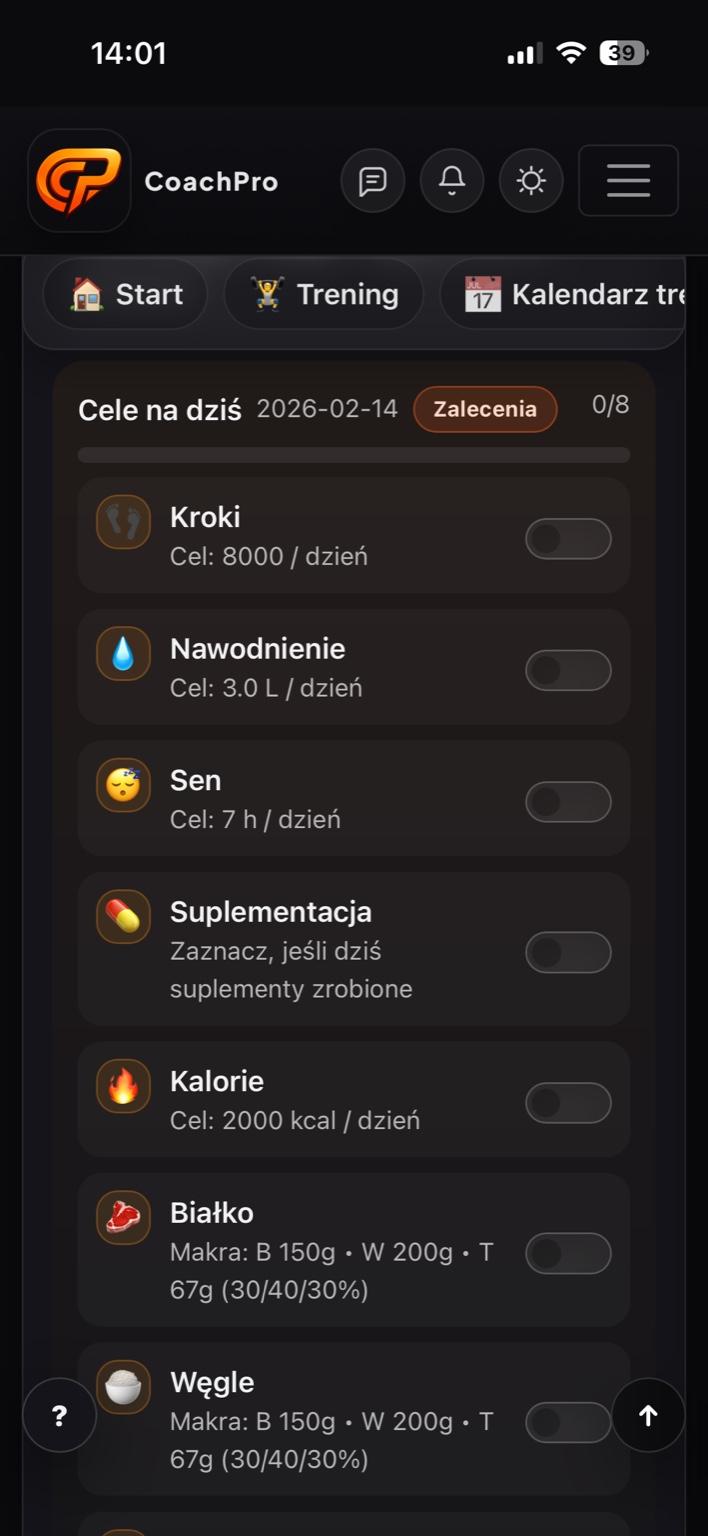The image size is (708, 1536).
Task: Switch the light/dark theme
Action: 531,181
